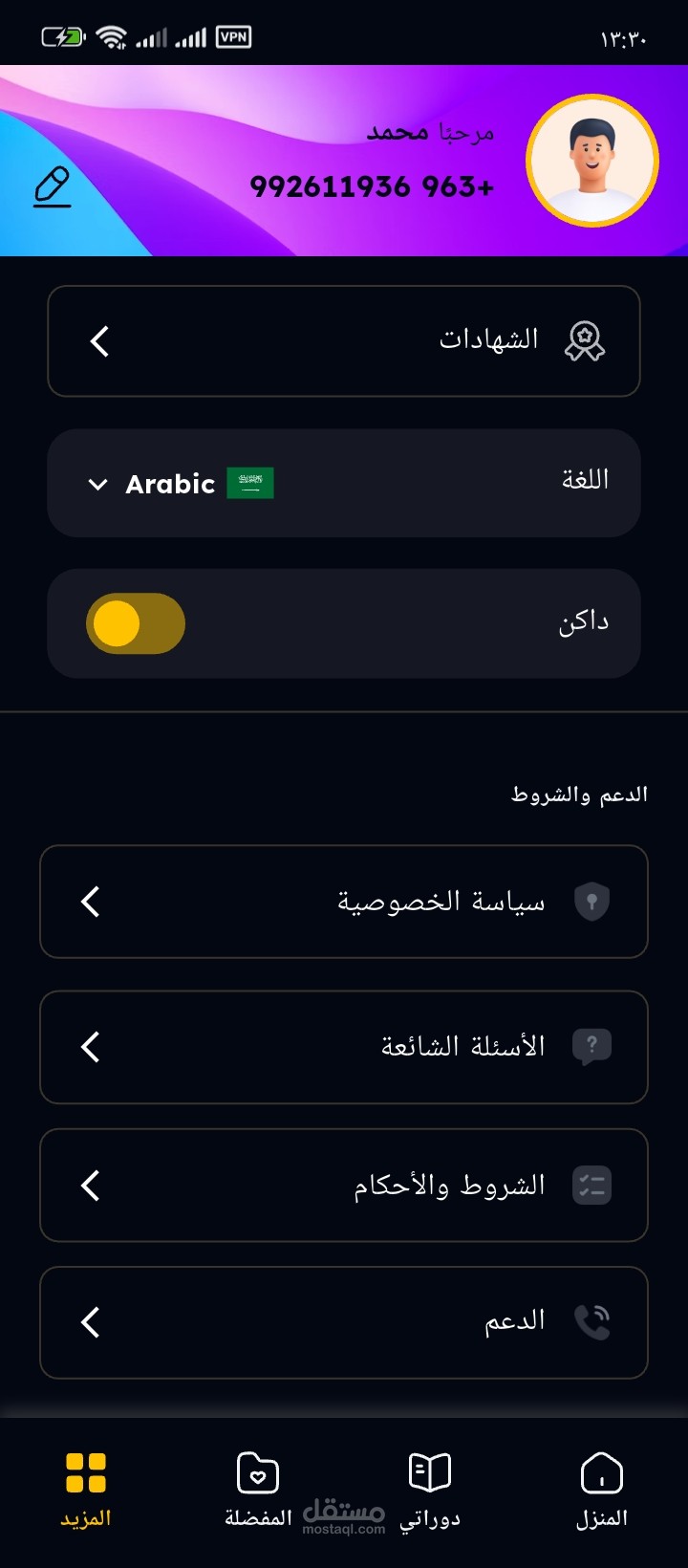Open the الشهادات certificates row
This screenshot has width=688, height=1568.
coord(344,341)
